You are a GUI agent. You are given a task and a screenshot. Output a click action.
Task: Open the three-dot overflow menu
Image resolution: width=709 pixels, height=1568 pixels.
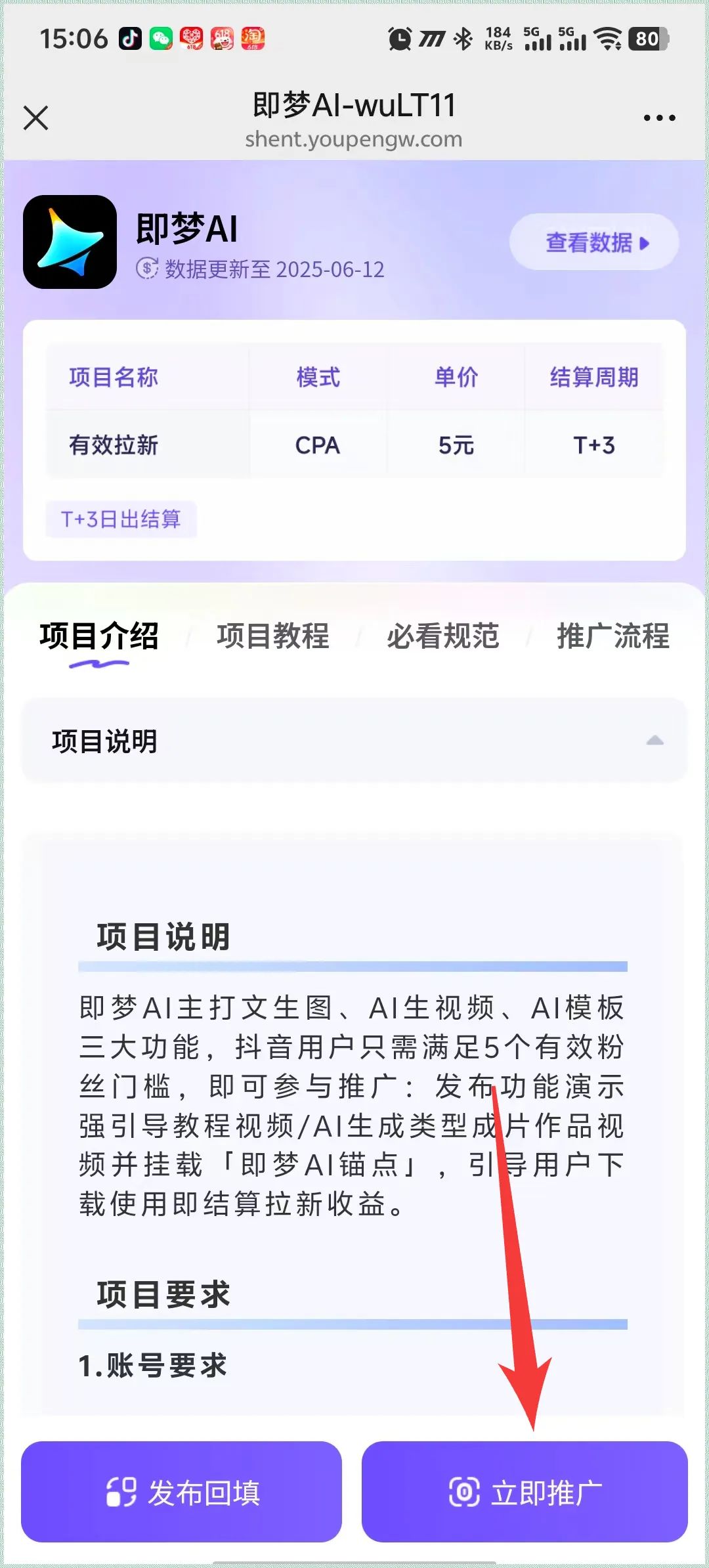(659, 118)
